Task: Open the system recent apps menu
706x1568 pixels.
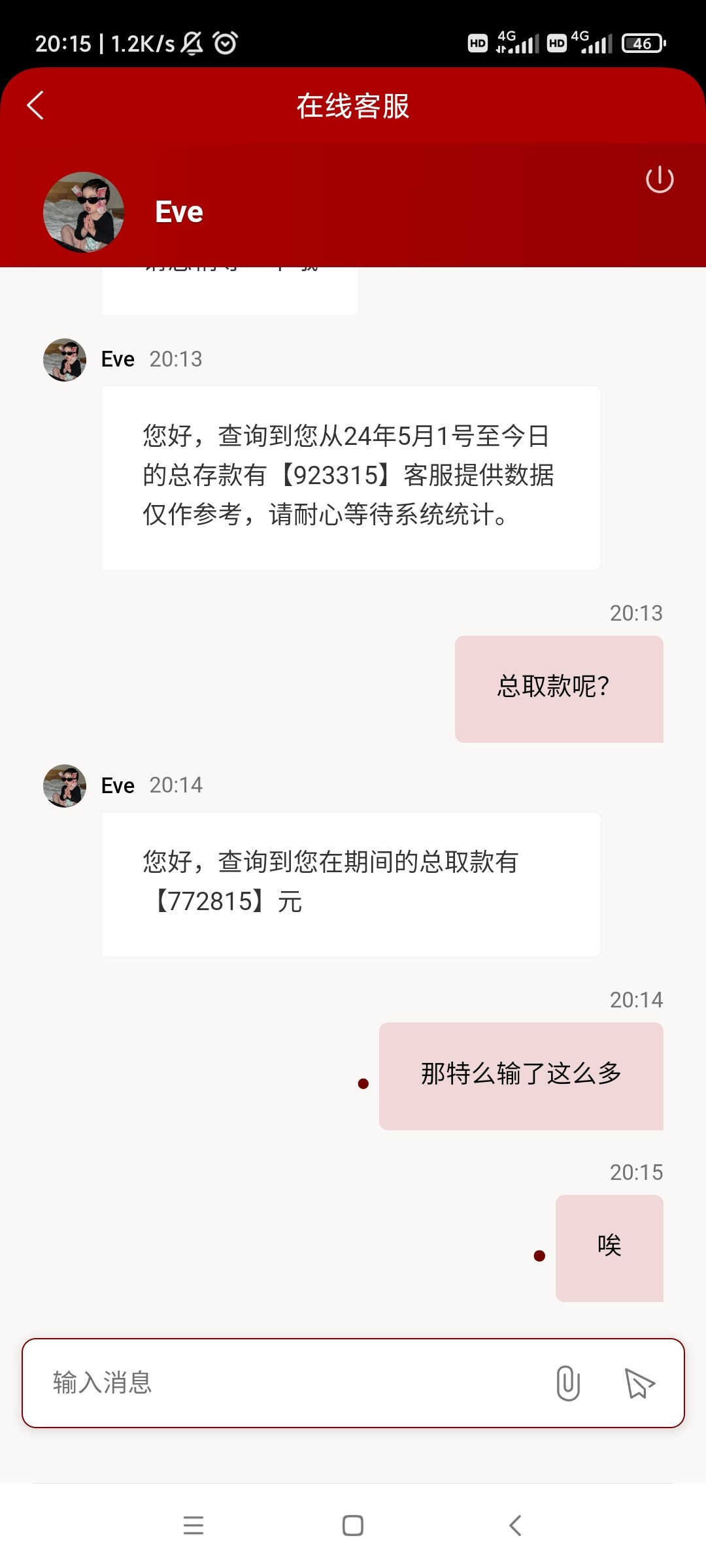Action: 193,1526
